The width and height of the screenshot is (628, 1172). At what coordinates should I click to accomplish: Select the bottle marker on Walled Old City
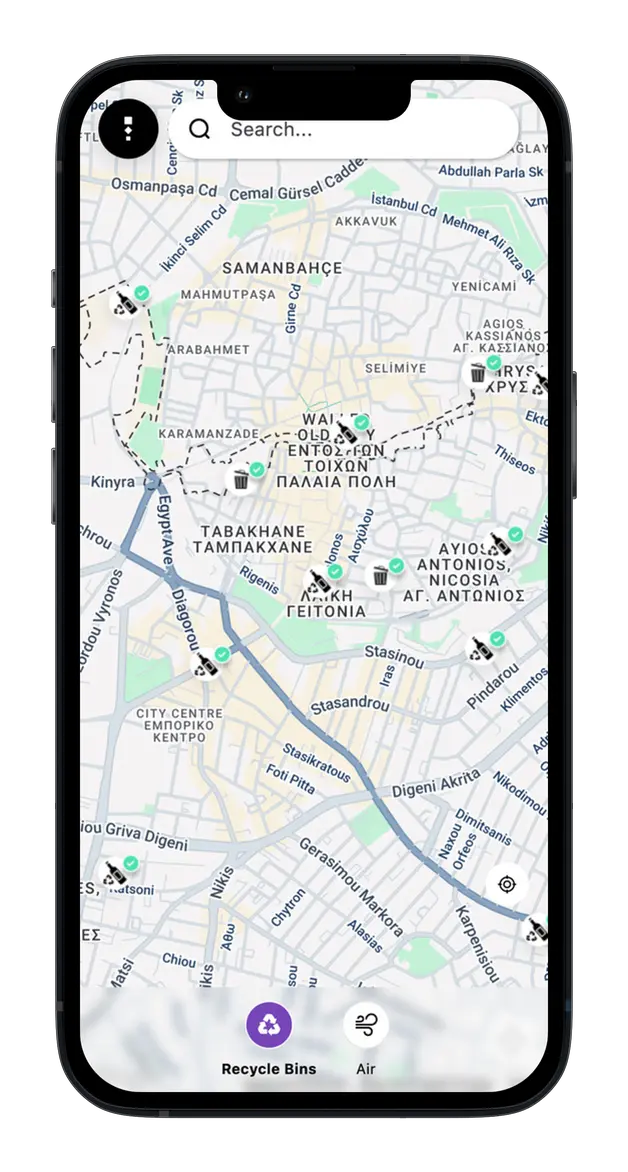[346, 433]
